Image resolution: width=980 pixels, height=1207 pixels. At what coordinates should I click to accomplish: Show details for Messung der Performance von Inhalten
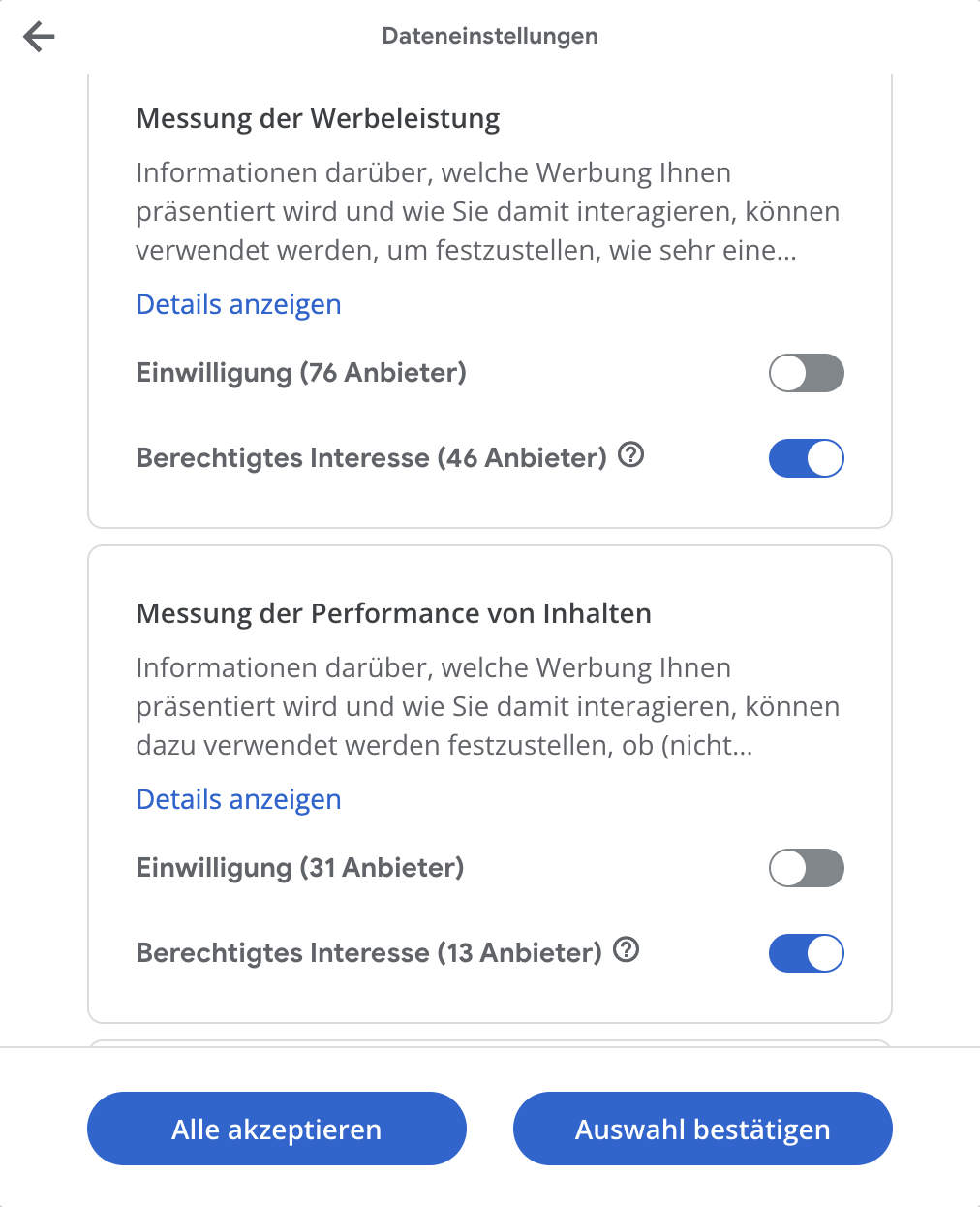click(238, 799)
